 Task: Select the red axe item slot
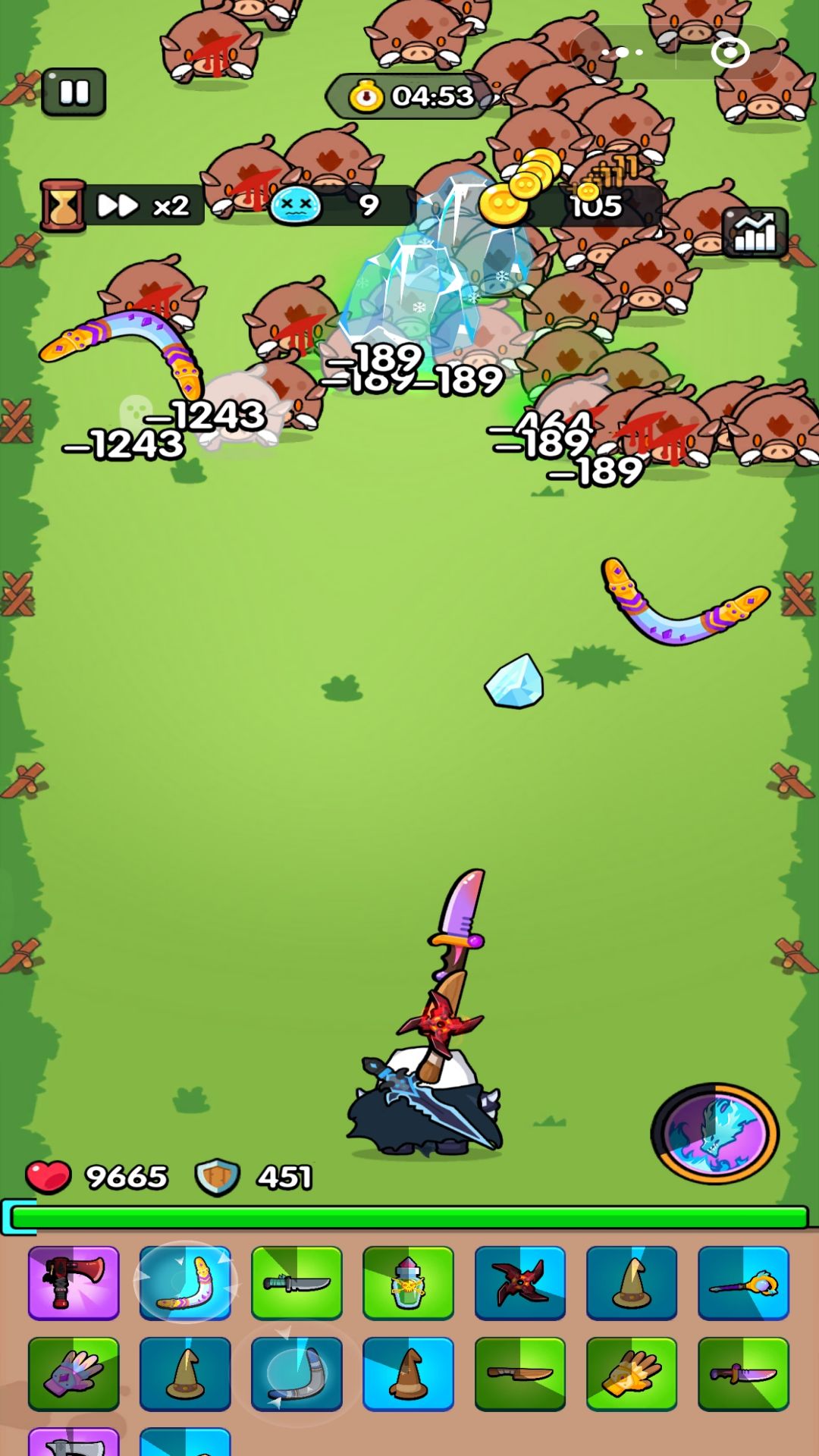point(74,1283)
